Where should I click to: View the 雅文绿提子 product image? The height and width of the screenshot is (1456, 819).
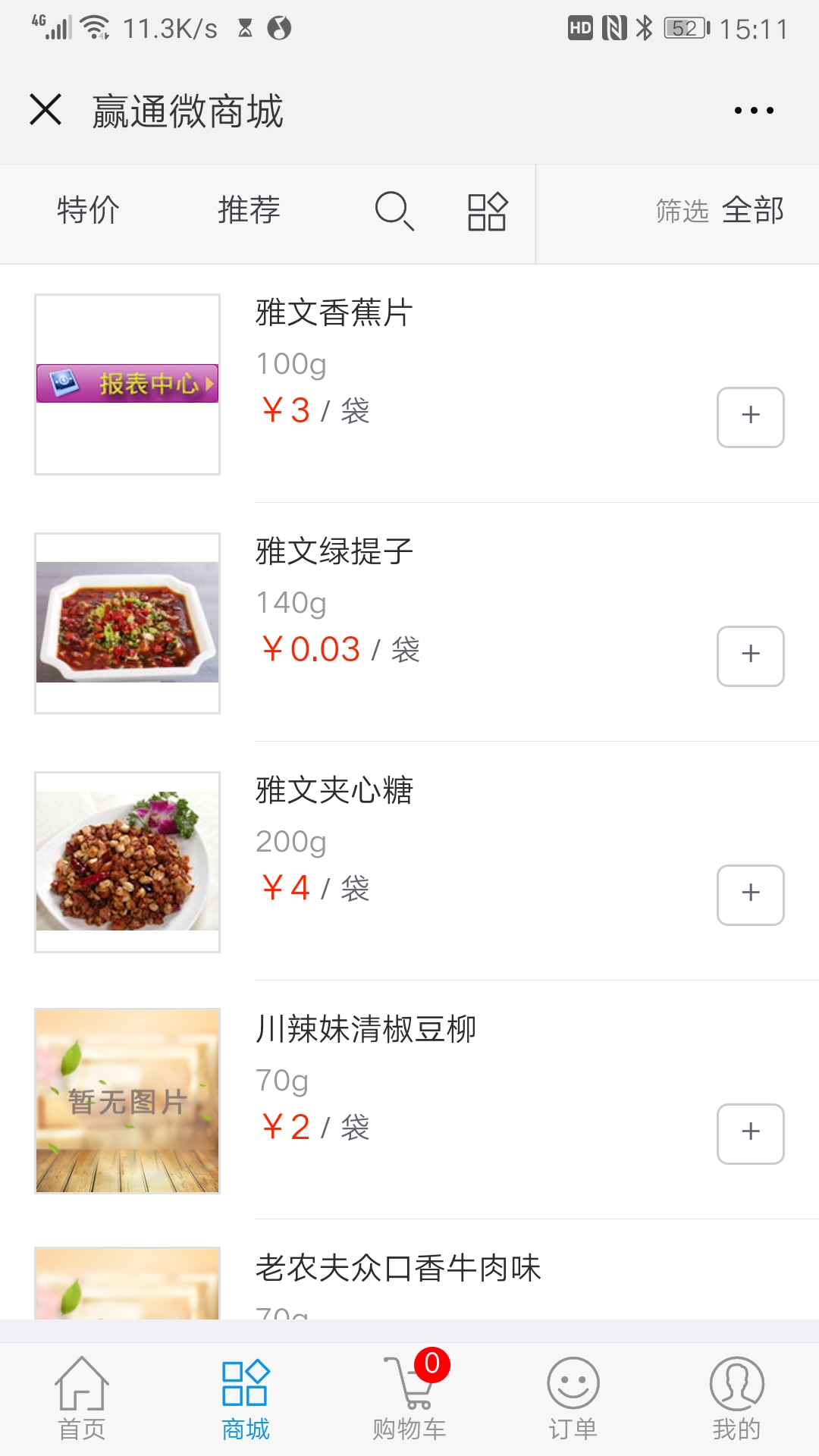click(x=127, y=623)
